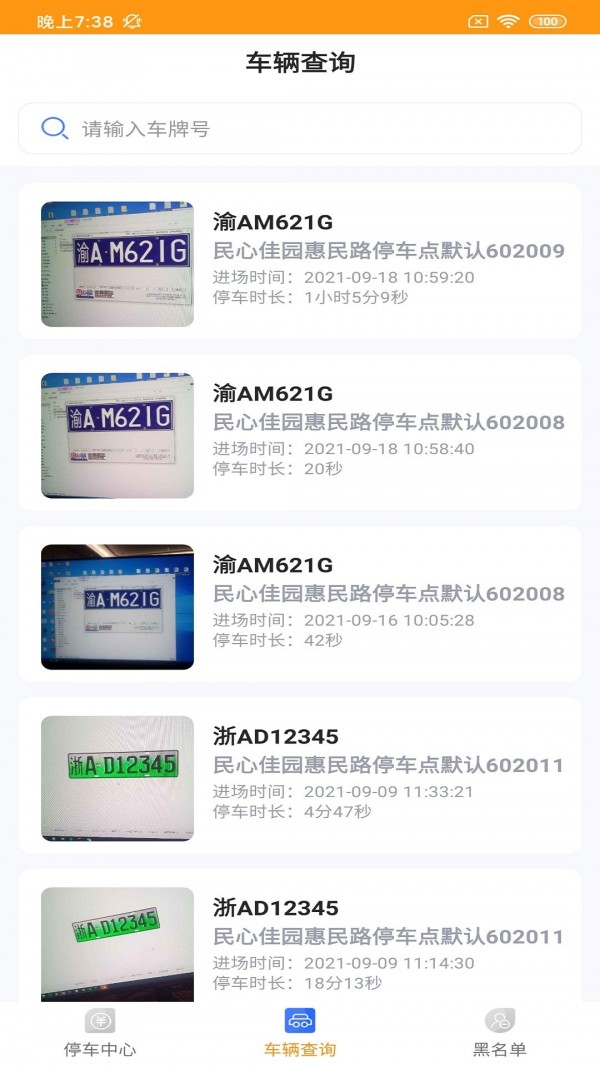This screenshot has width=600, height=1067.
Task: View 渝AM621G record from 2021-09-16
Action: (x=300, y=605)
